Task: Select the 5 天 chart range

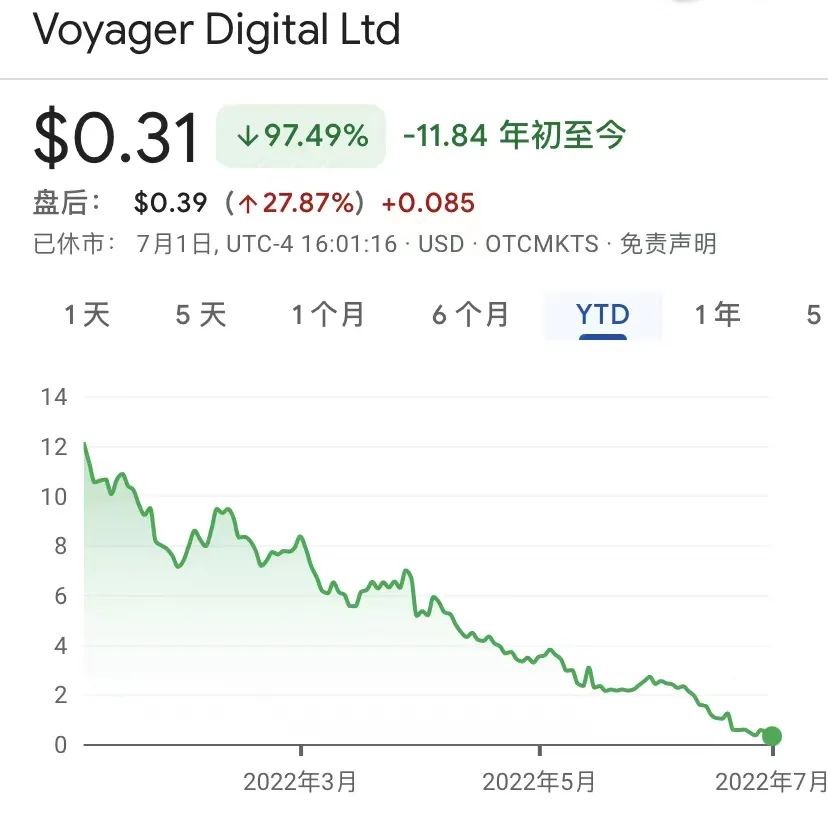Action: tap(201, 315)
